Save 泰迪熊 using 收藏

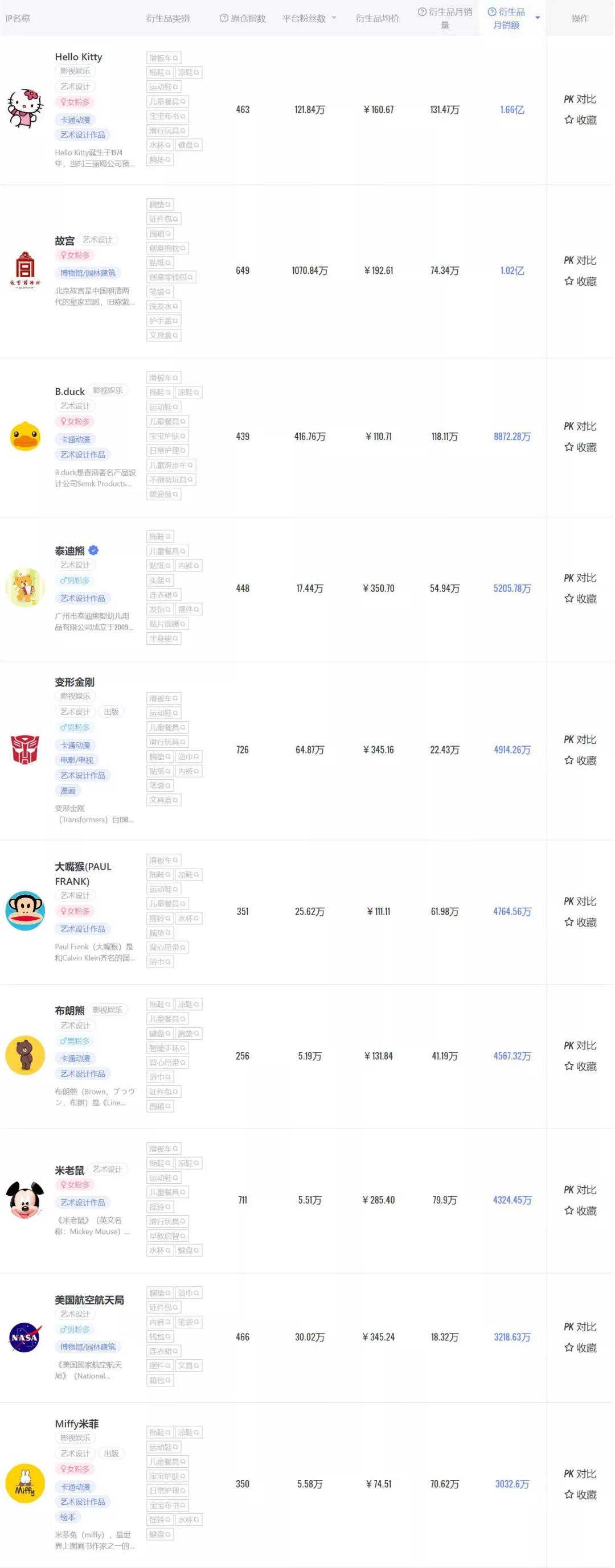(x=580, y=599)
